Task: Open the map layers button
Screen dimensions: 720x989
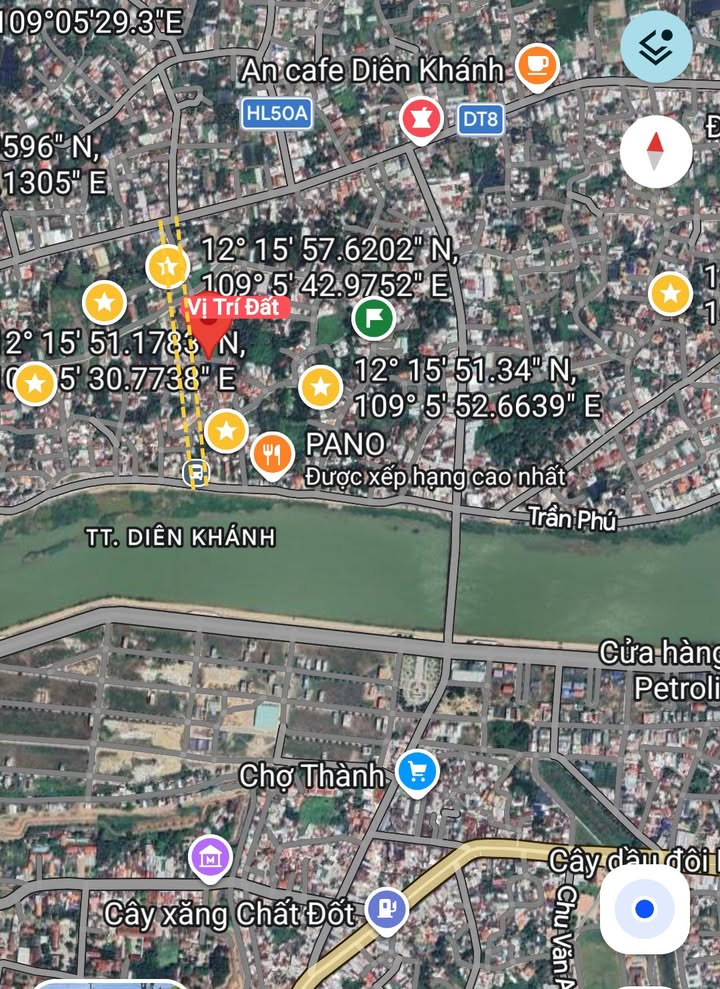Action: click(x=656, y=47)
